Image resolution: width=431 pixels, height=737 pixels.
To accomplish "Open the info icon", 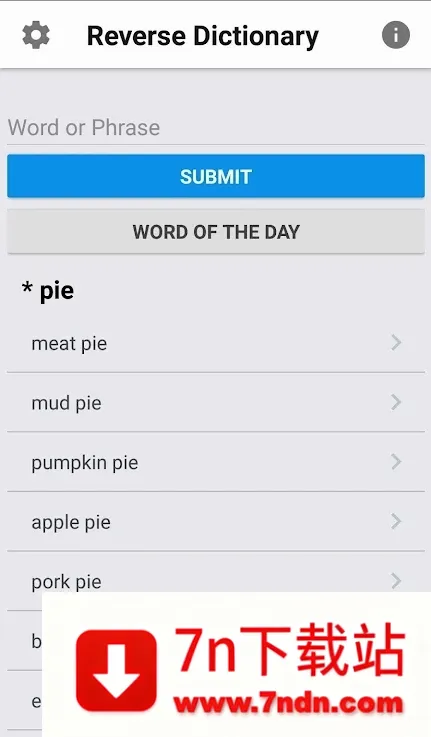I will (x=395, y=35).
